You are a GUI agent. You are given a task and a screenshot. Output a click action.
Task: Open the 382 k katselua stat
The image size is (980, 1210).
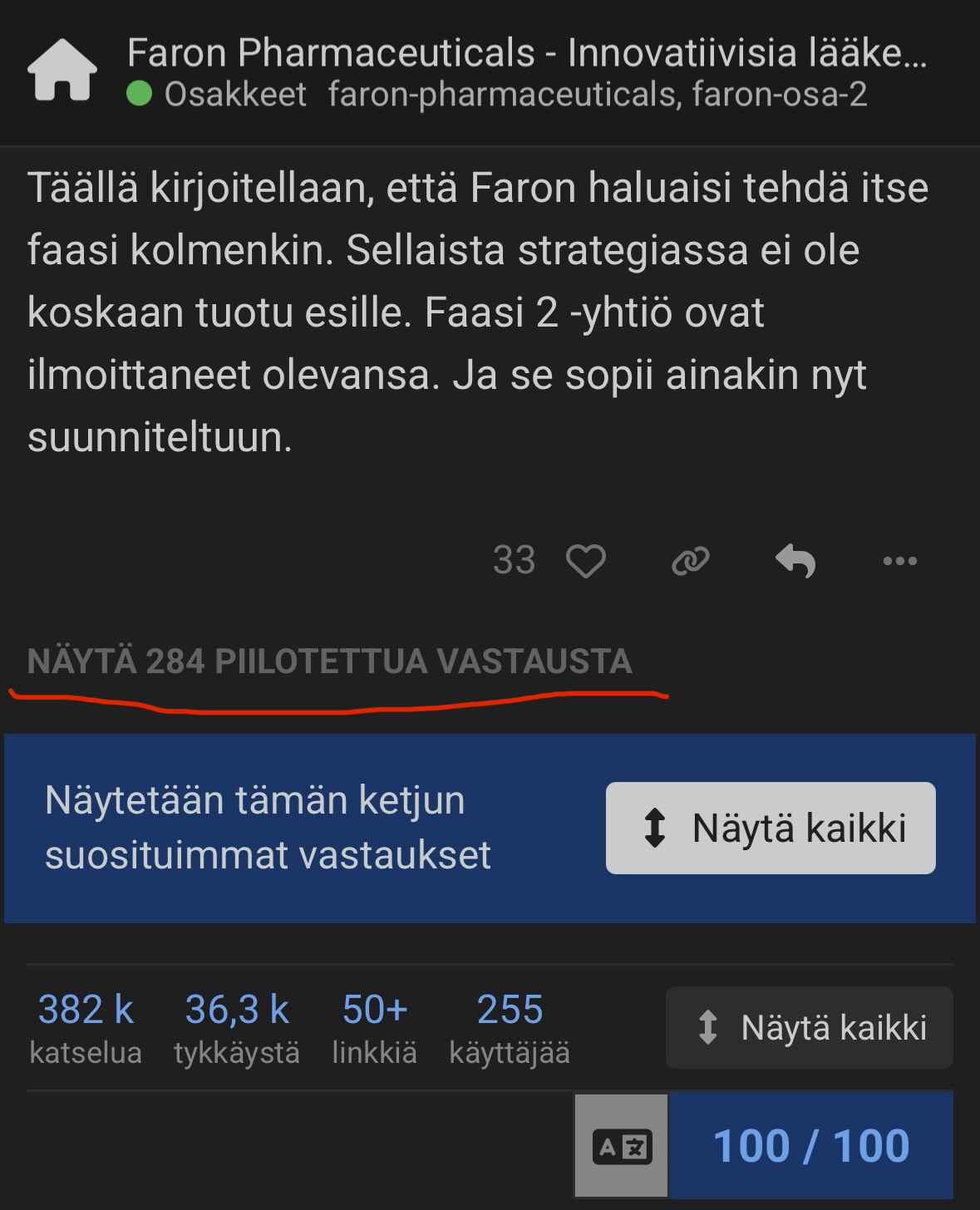(86, 1028)
